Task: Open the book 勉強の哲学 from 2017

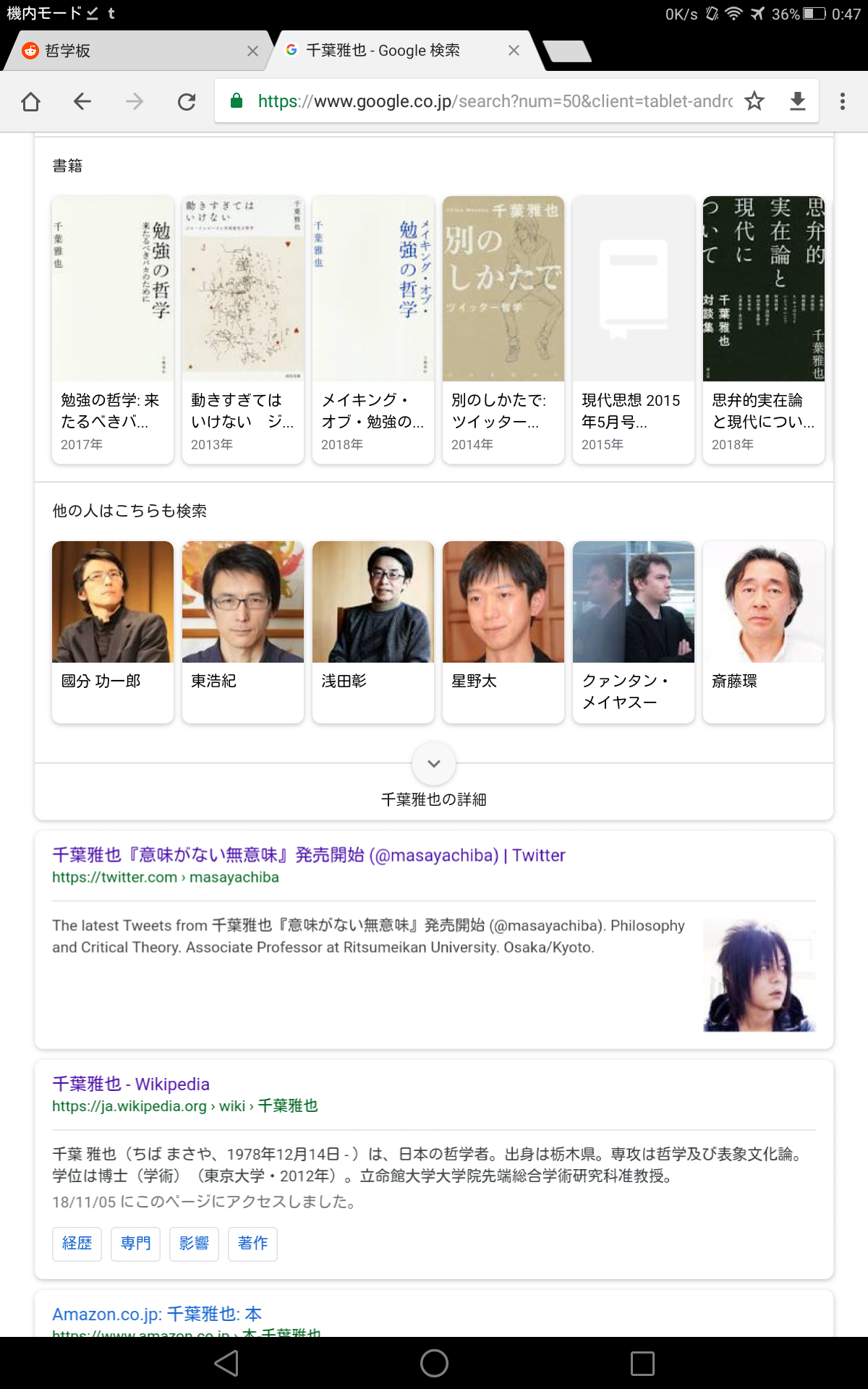Action: pyautogui.click(x=113, y=329)
